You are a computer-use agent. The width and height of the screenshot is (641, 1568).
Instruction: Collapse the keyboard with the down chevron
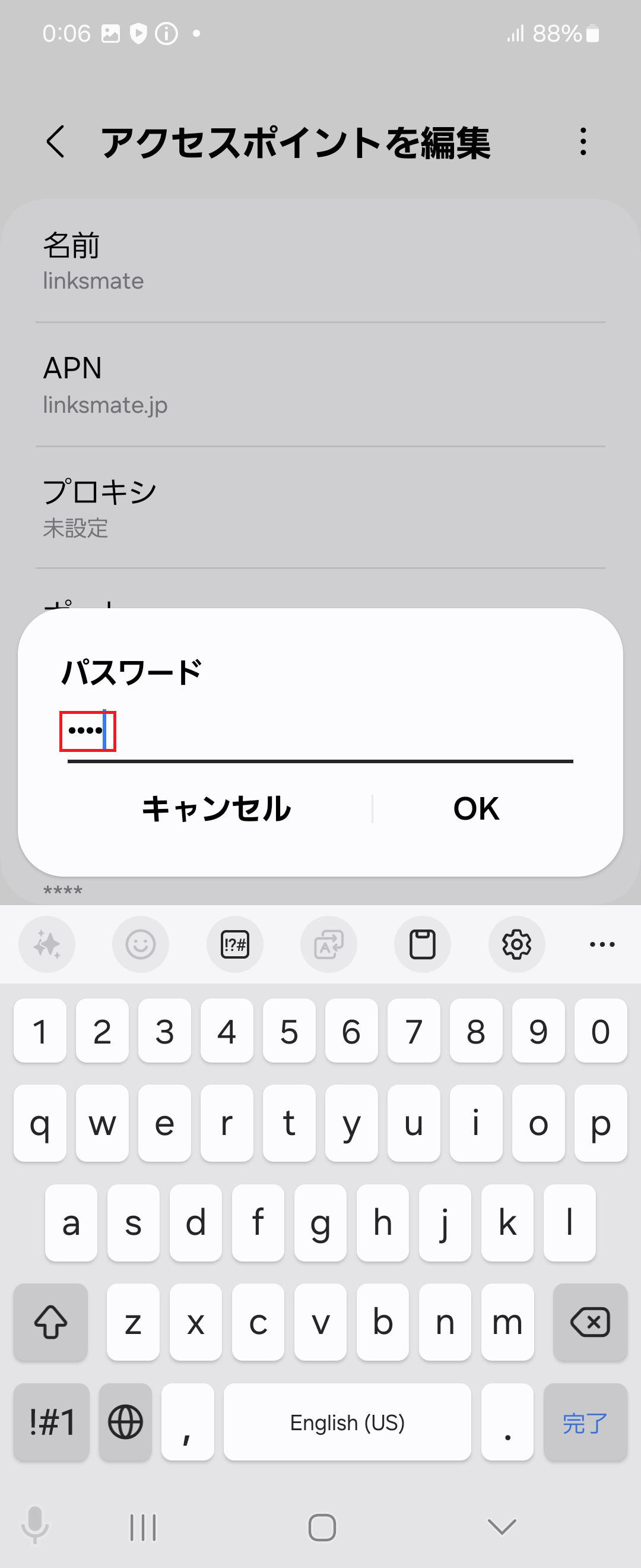[499, 1526]
